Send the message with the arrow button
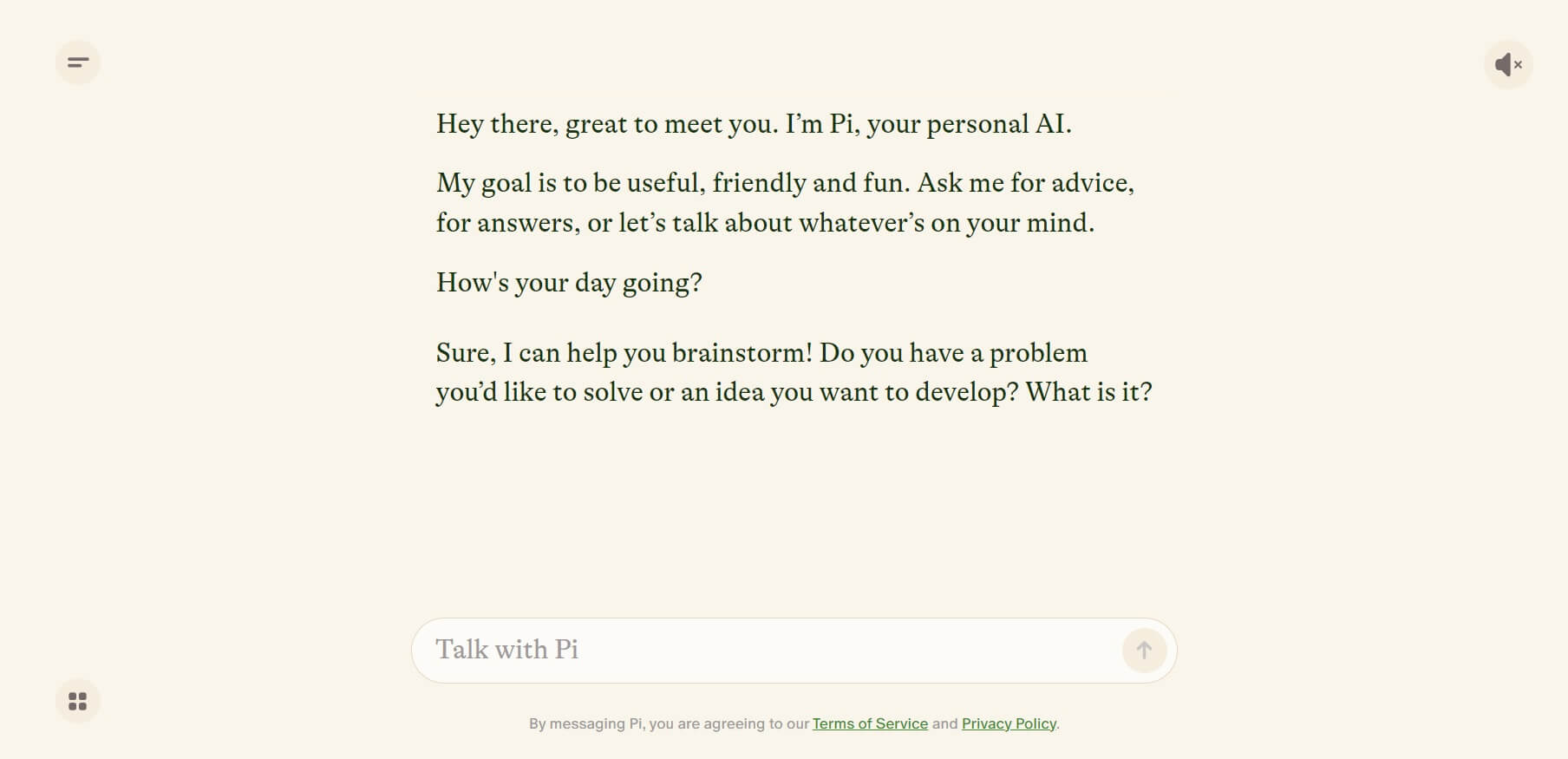The width and height of the screenshot is (1568, 759). (x=1144, y=650)
